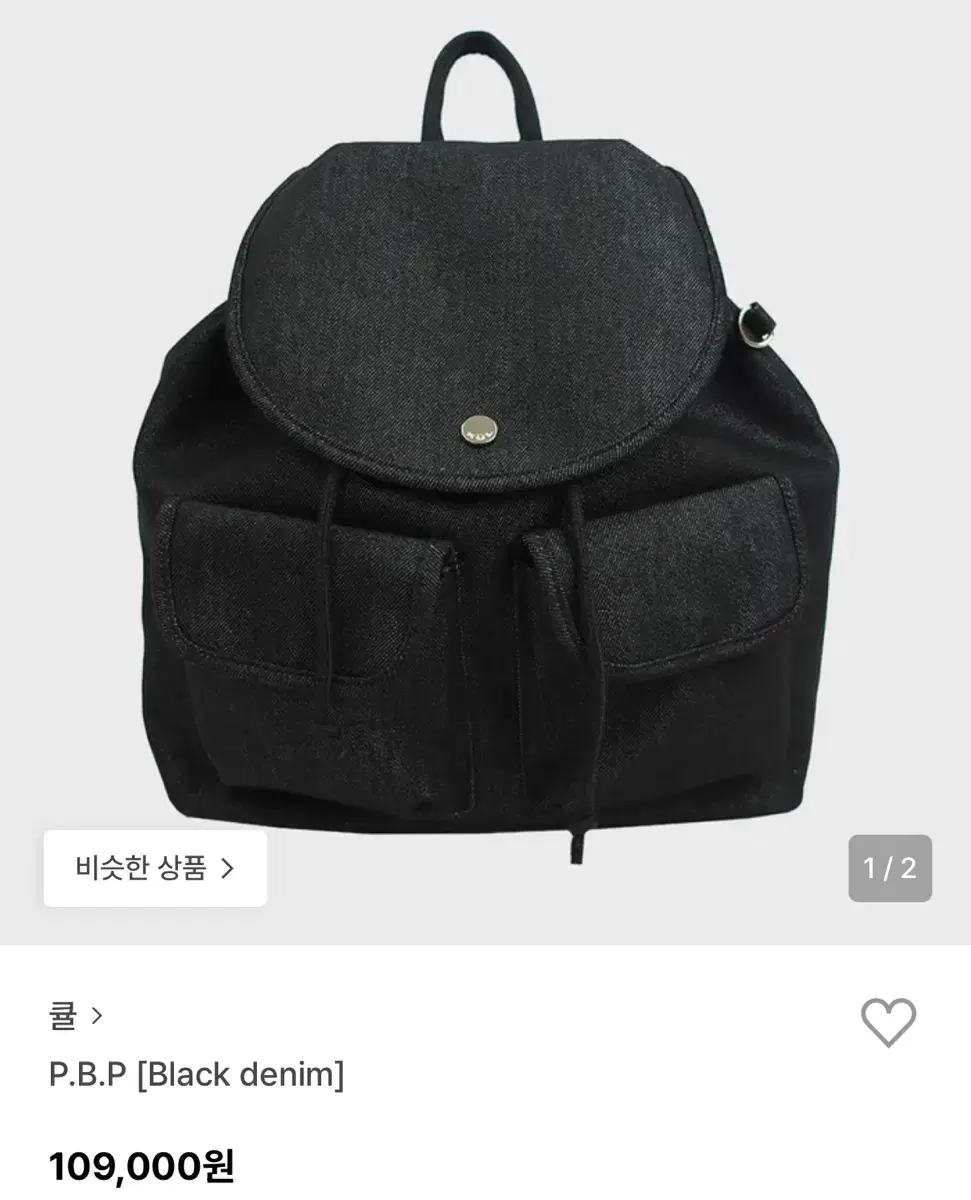Switch to the second product photo via 1/2 pager

pyautogui.click(x=890, y=868)
